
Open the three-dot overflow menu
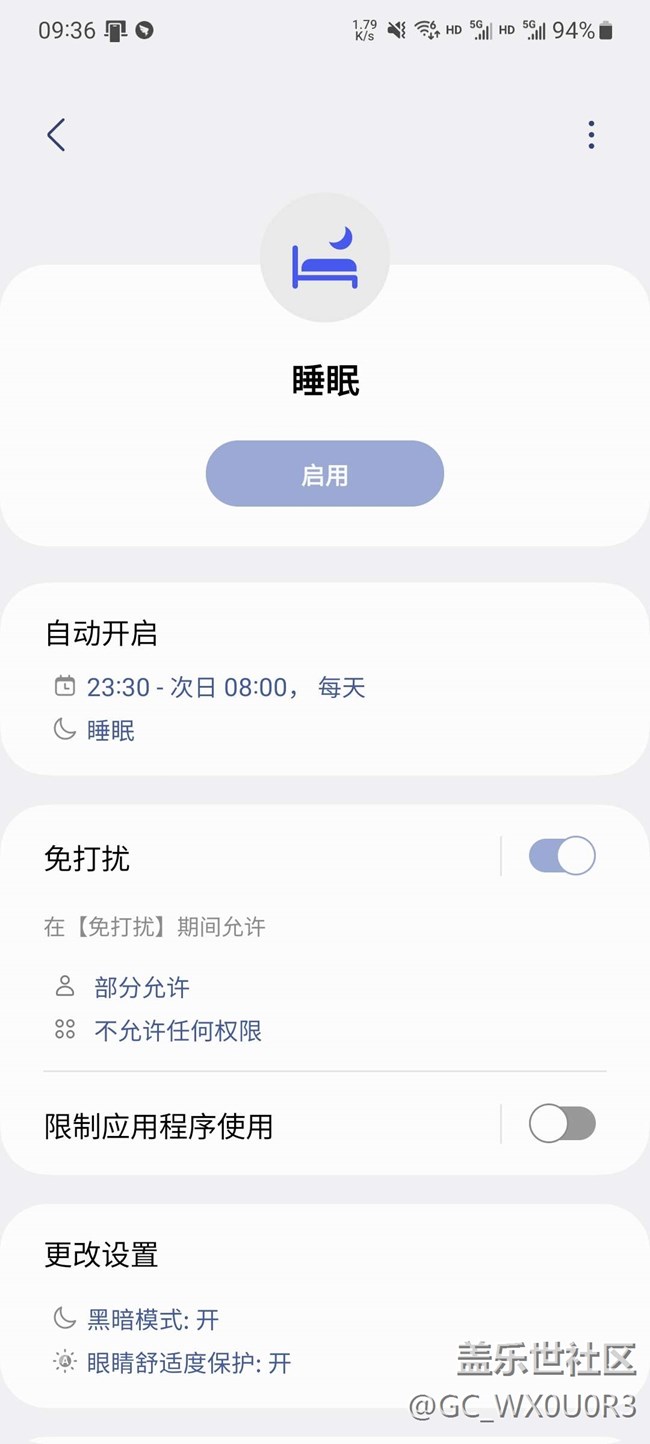coord(591,135)
